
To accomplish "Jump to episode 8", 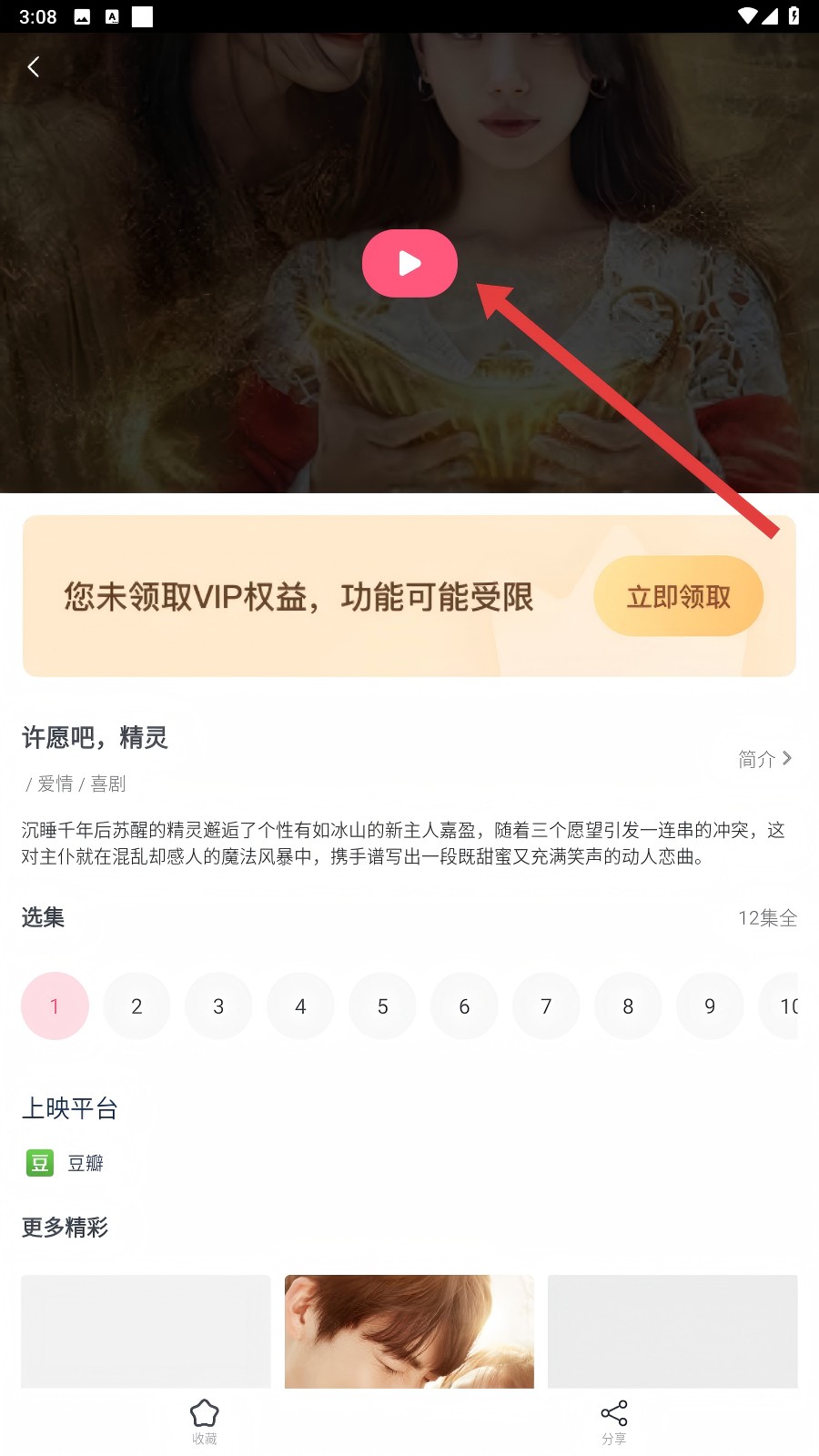I will (628, 1006).
